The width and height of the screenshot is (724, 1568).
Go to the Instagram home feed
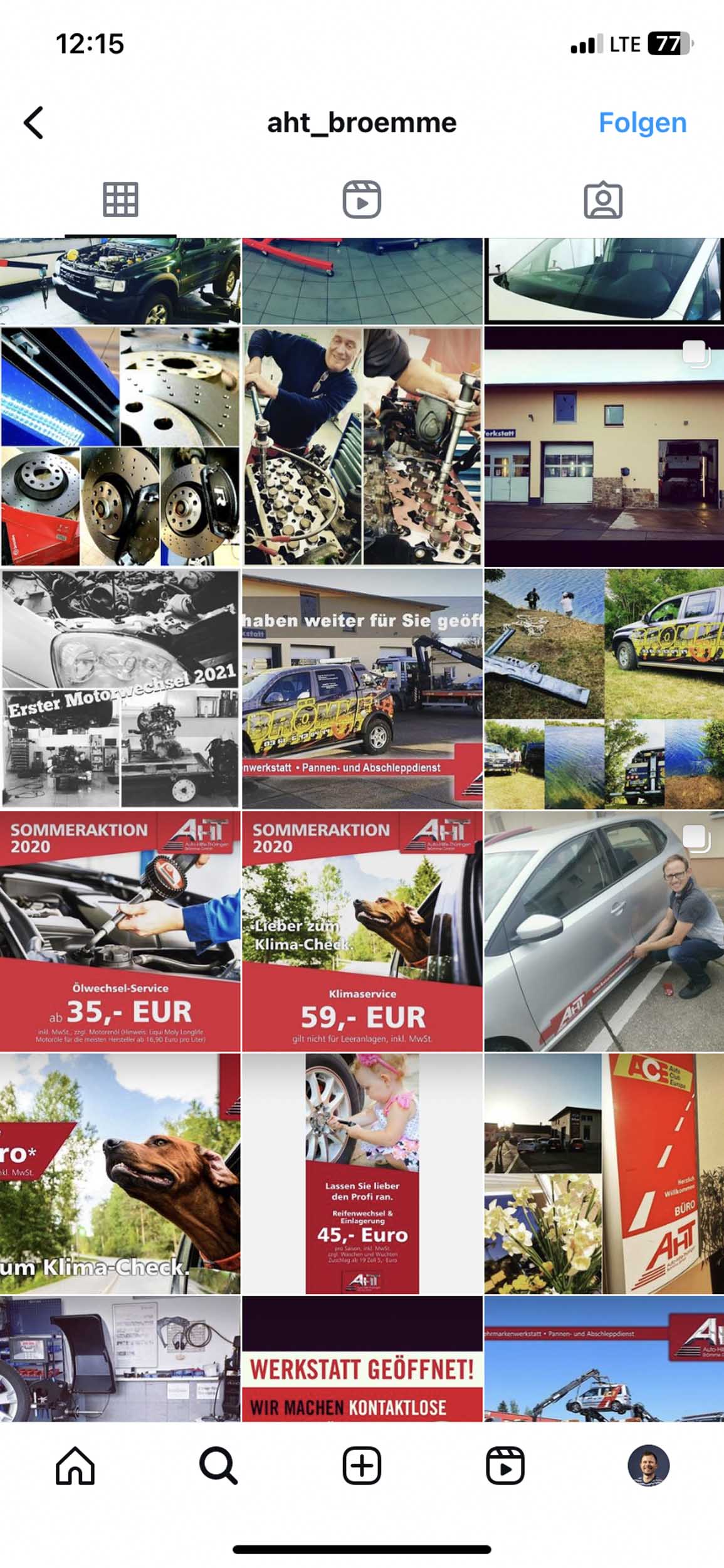click(x=75, y=1466)
